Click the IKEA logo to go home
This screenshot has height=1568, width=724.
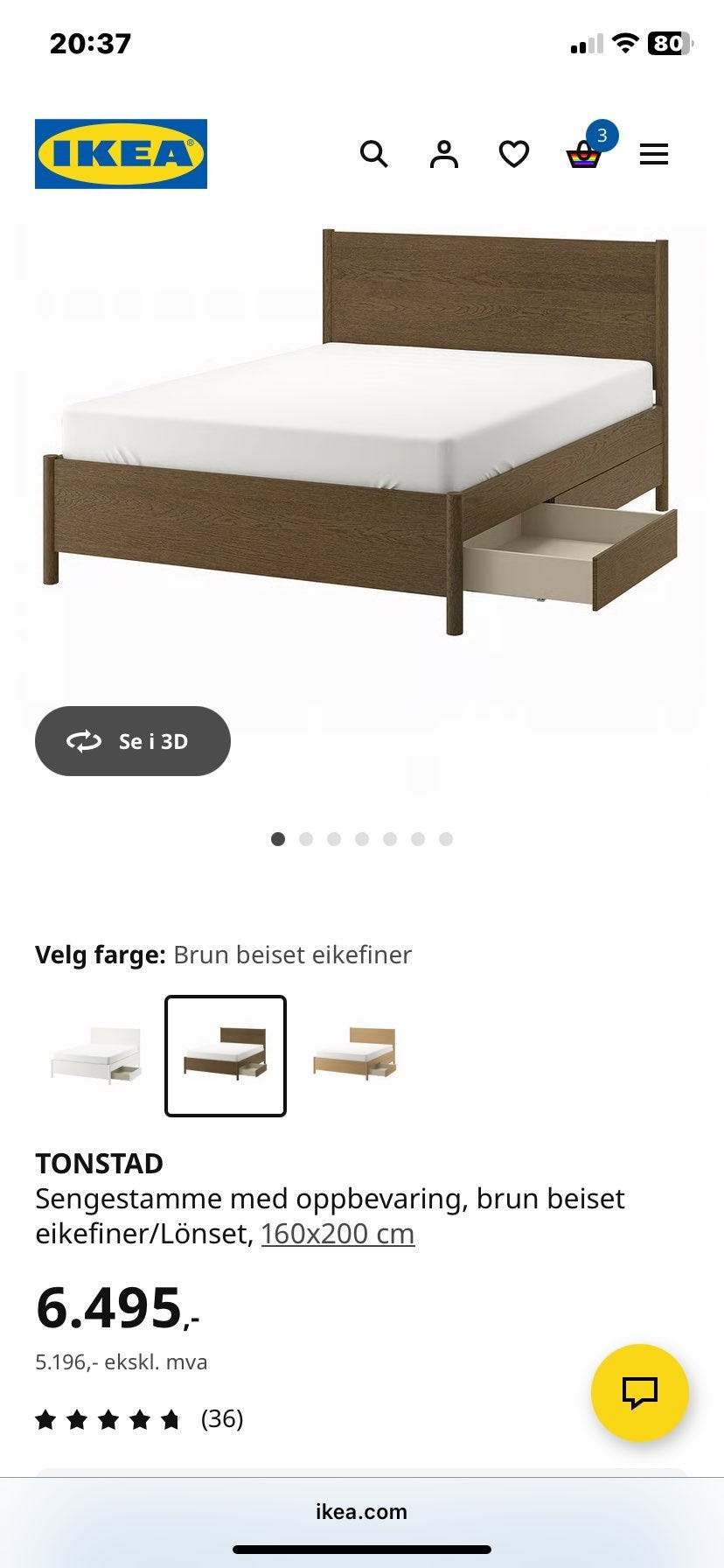tap(120, 154)
